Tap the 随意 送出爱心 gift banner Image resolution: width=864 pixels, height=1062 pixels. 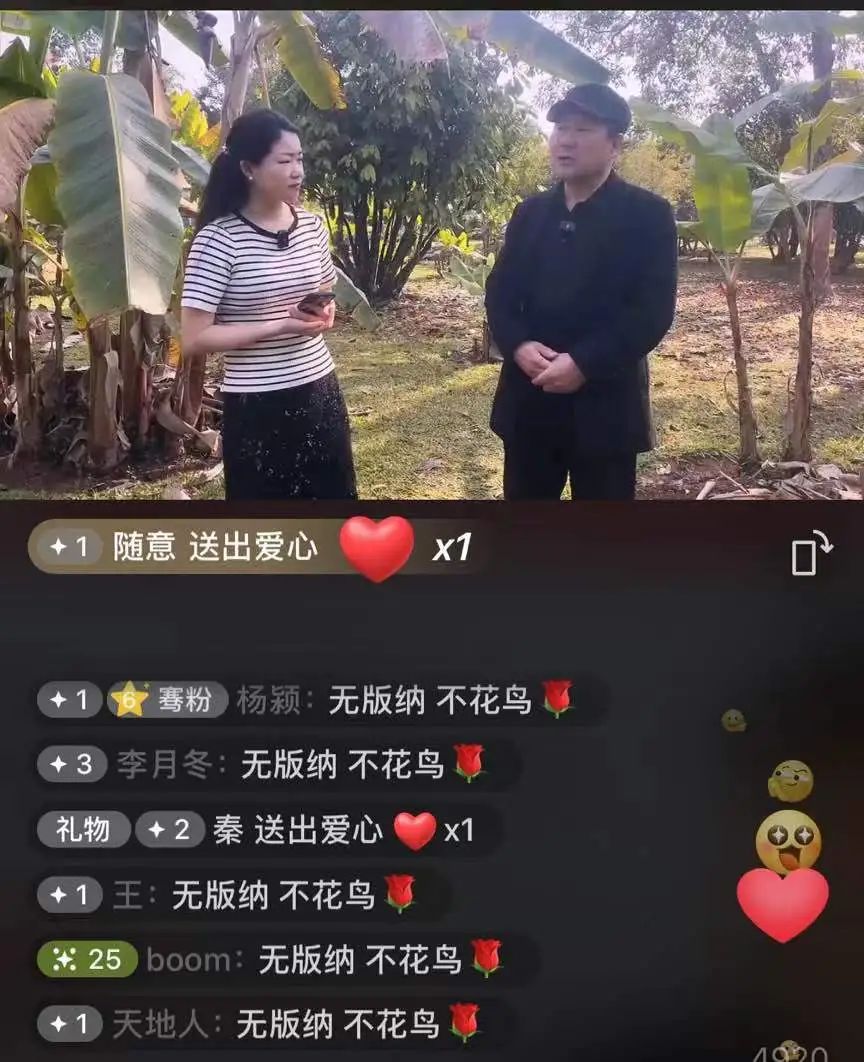pos(250,547)
